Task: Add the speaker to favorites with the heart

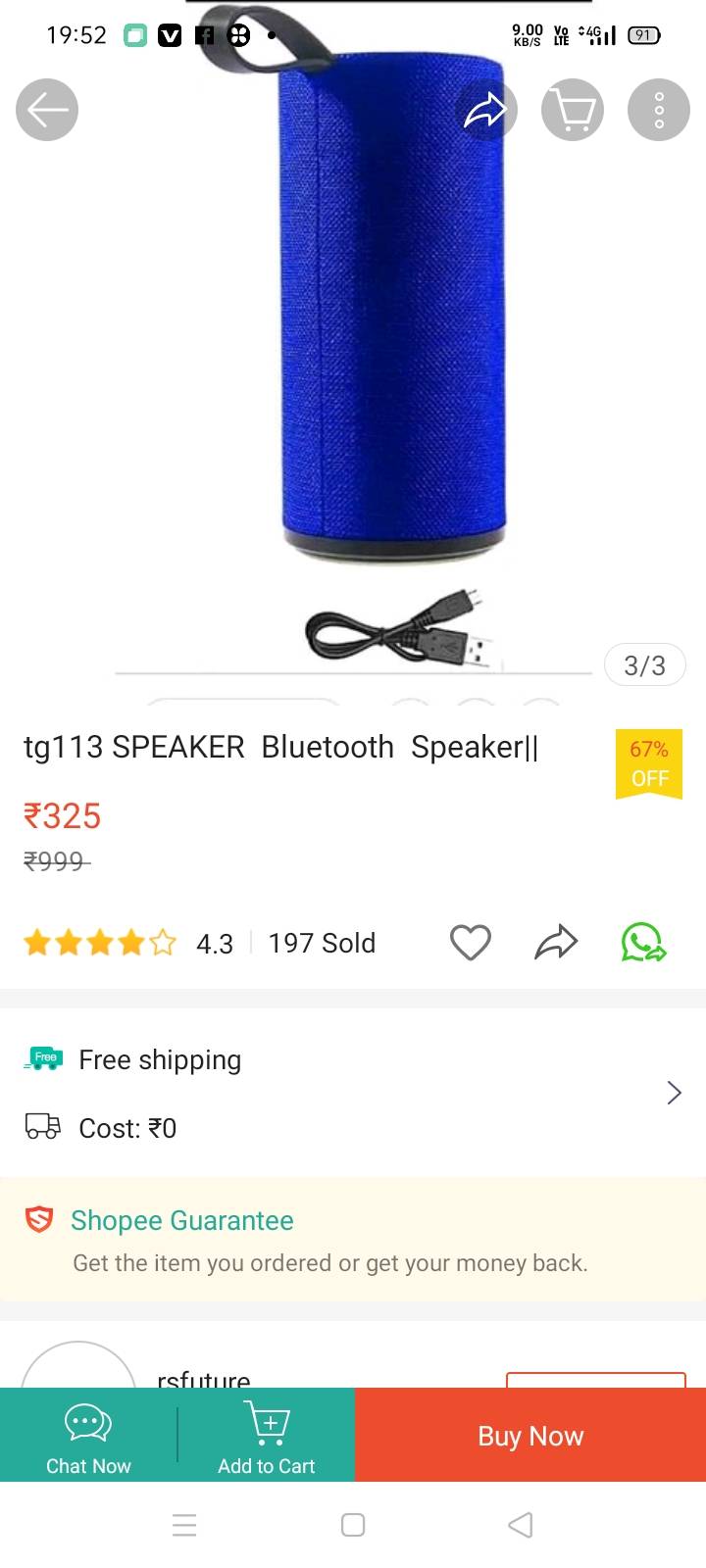Action: pos(470,943)
